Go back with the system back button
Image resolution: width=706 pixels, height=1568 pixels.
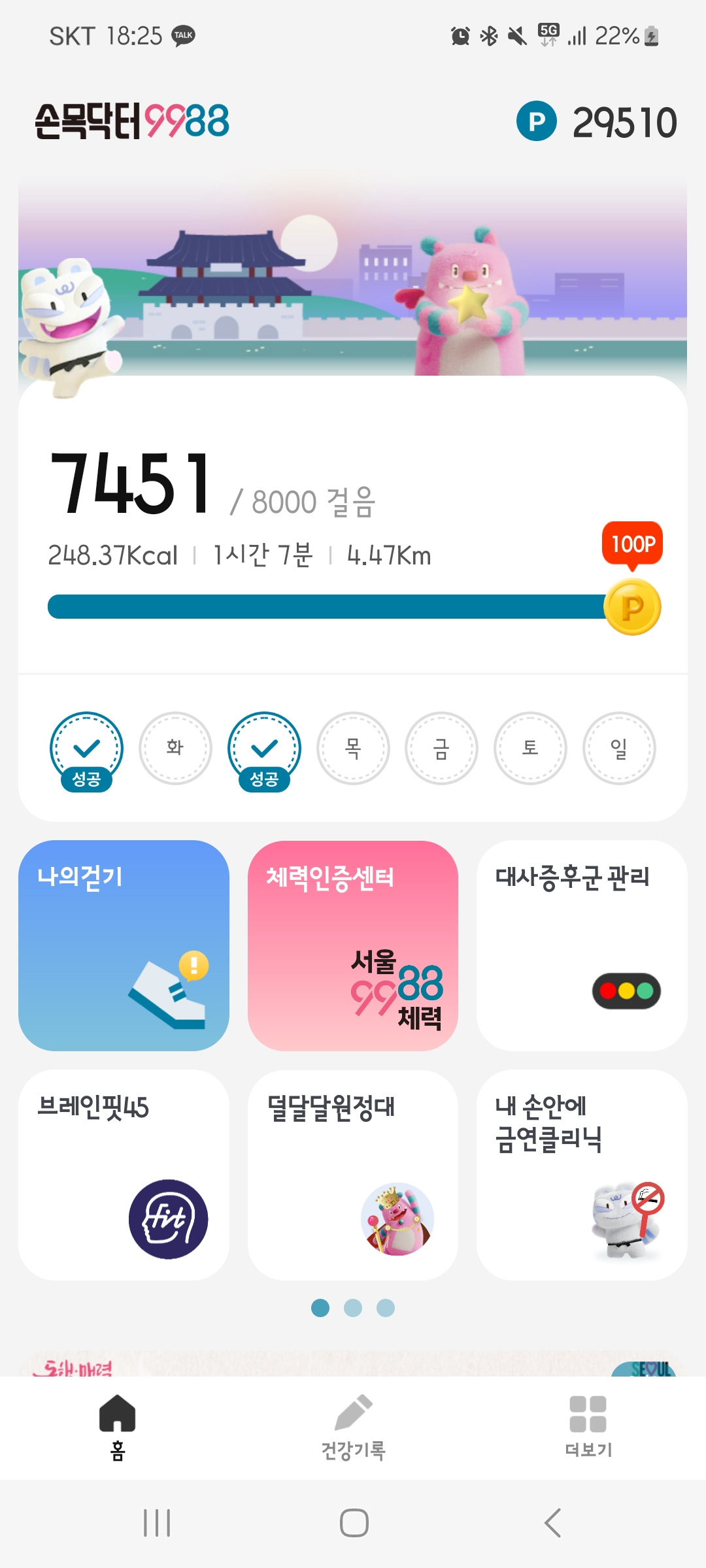tap(552, 1523)
